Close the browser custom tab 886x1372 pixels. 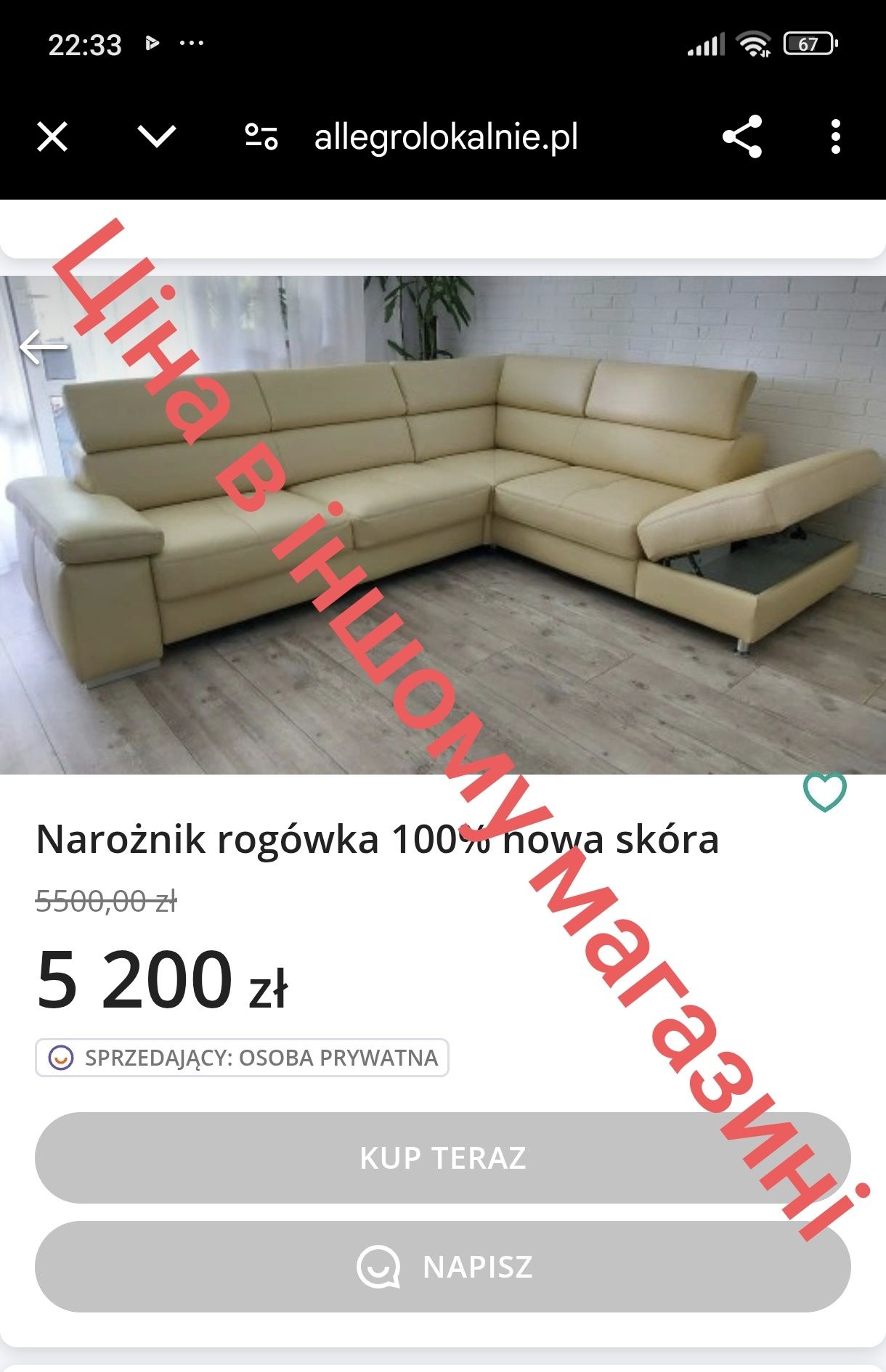point(52,136)
